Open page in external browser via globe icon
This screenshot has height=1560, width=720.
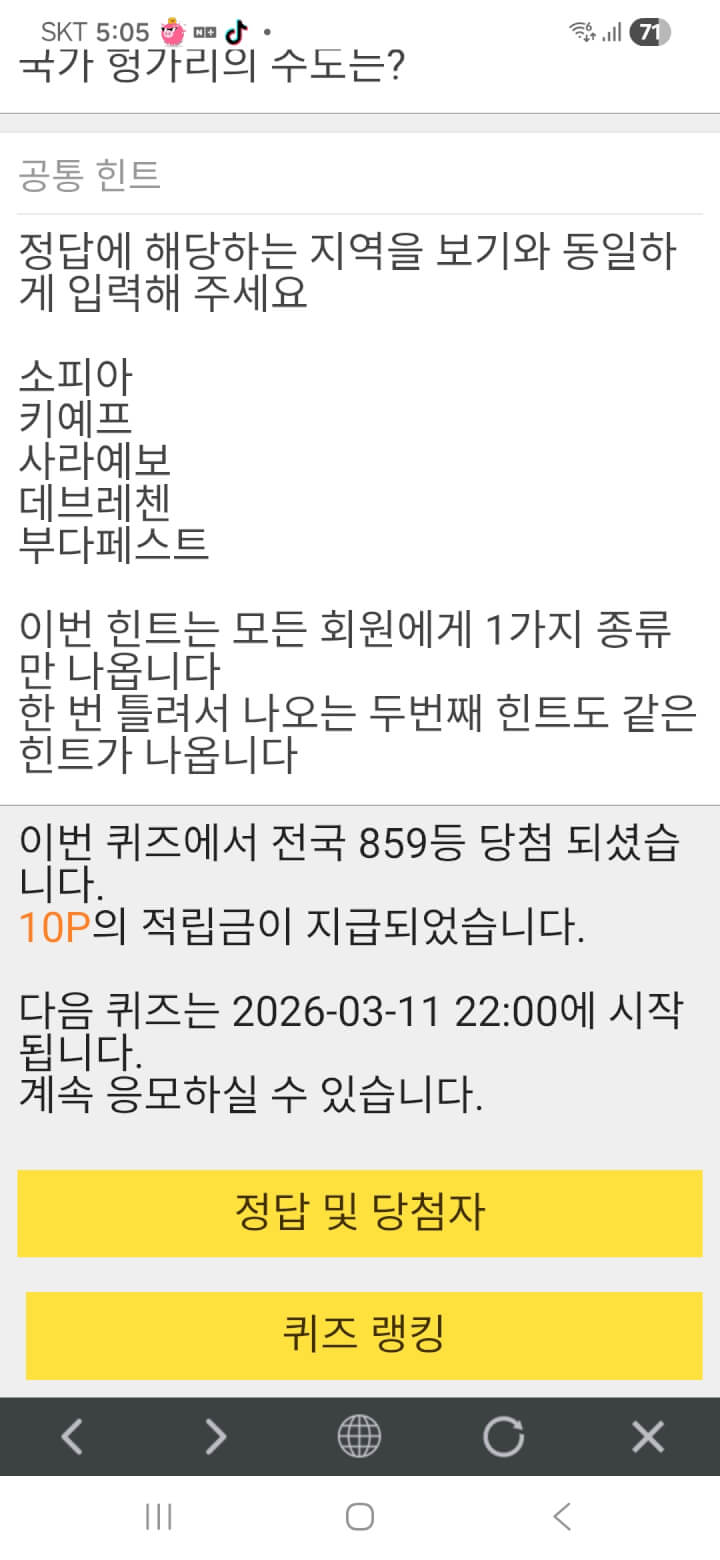point(359,1437)
